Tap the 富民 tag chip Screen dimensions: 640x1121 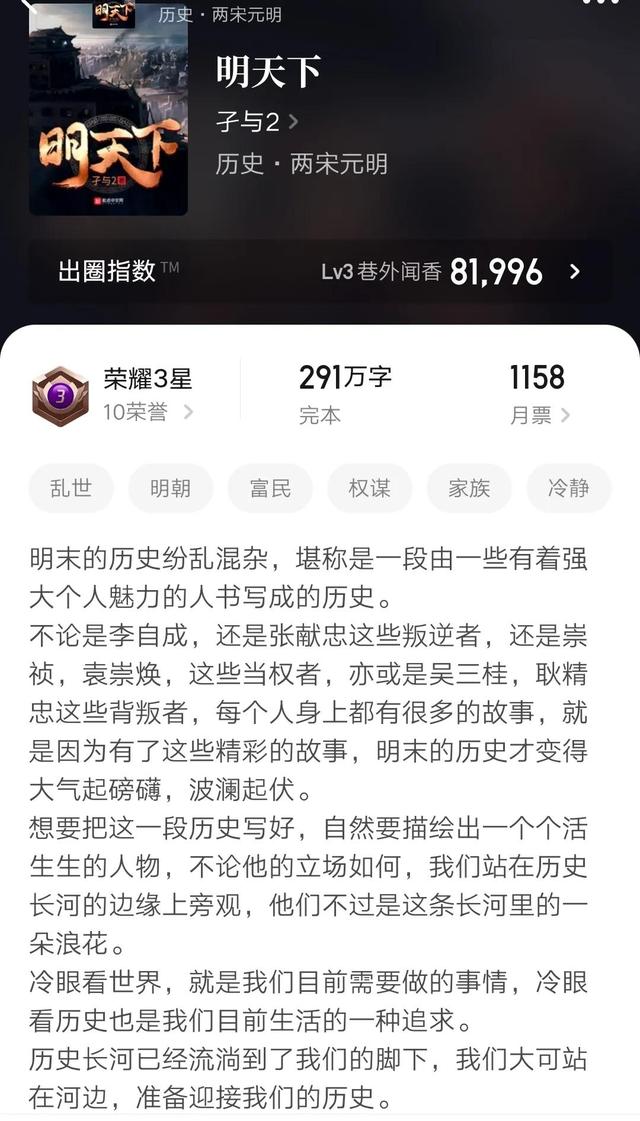point(270,488)
